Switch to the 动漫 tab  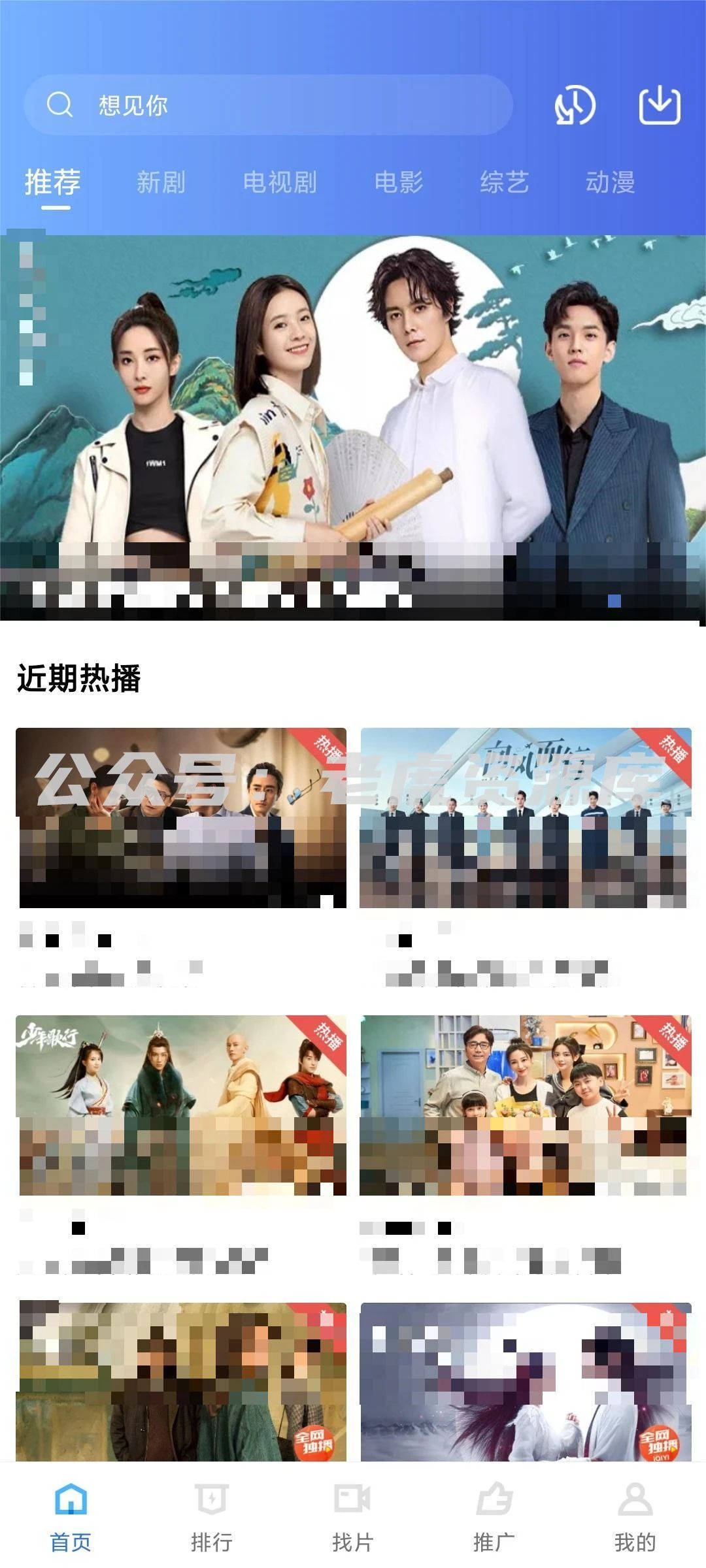[x=610, y=182]
